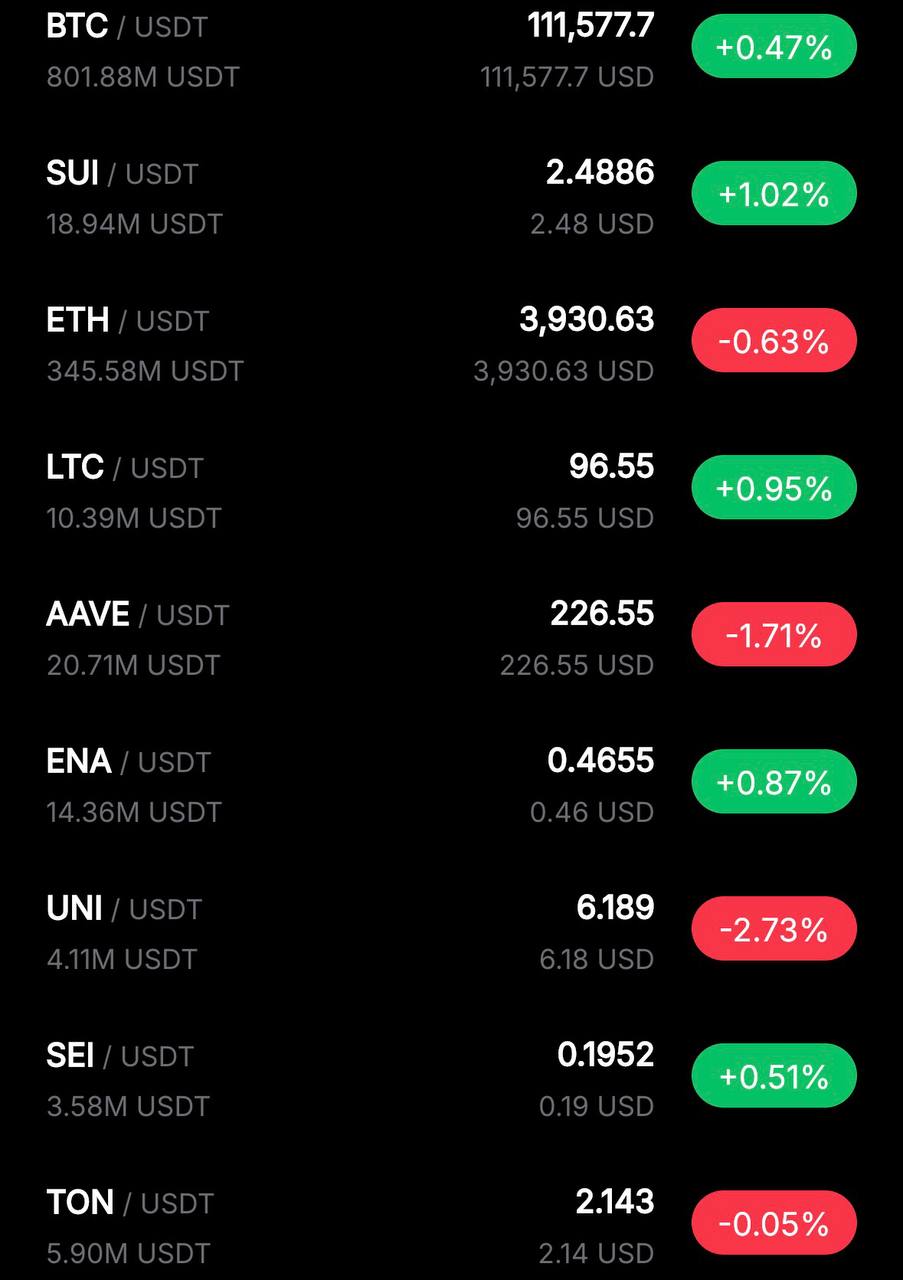Viewport: 903px width, 1280px height.
Task: Show the TON / USDT market
Action: (130, 1204)
